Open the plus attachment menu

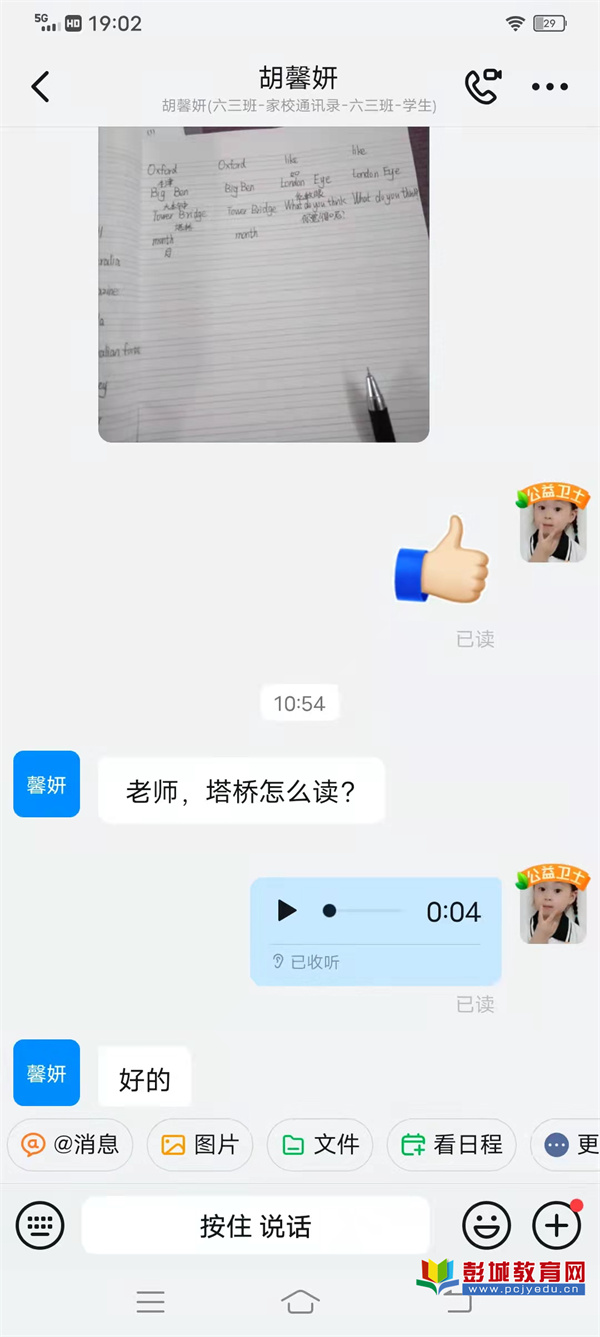(x=556, y=1225)
